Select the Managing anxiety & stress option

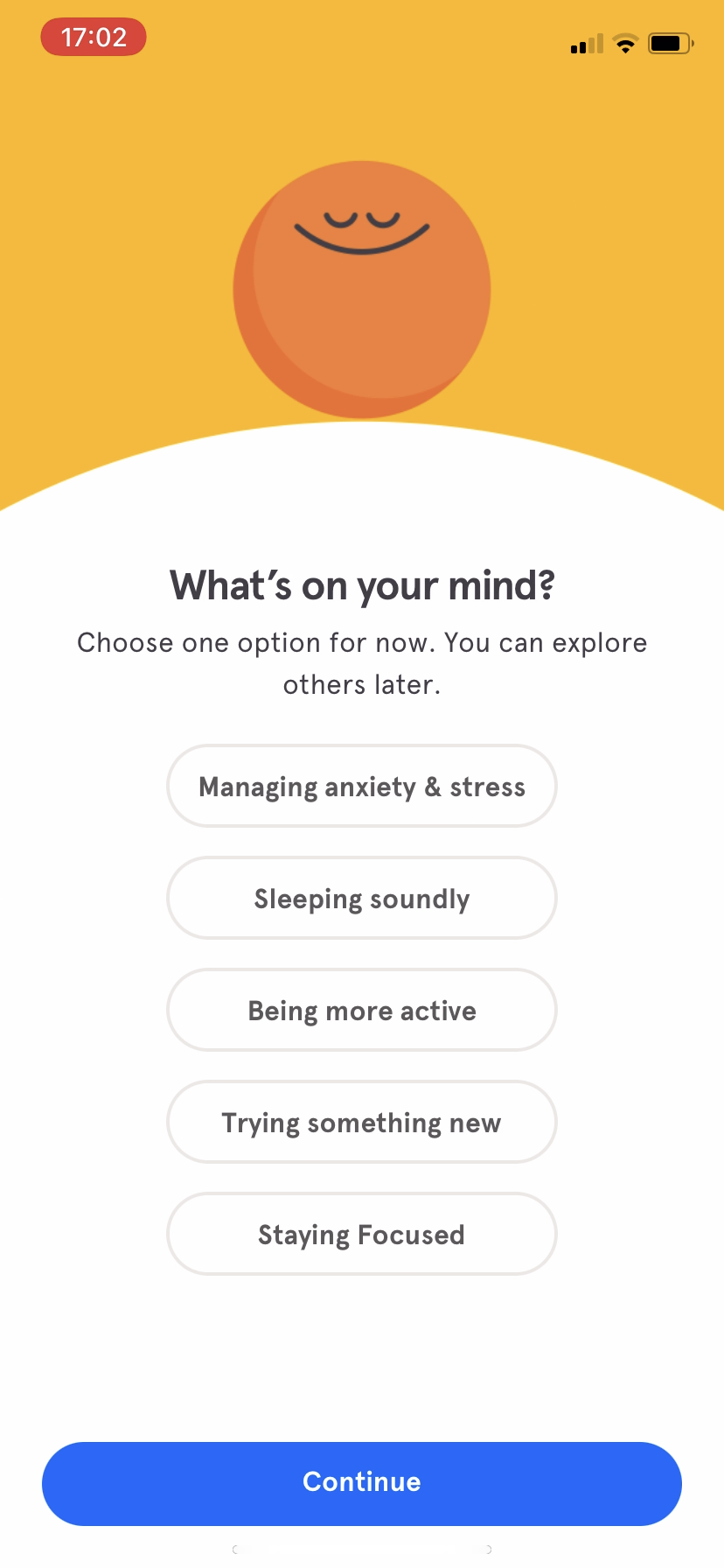pyautogui.click(x=362, y=786)
